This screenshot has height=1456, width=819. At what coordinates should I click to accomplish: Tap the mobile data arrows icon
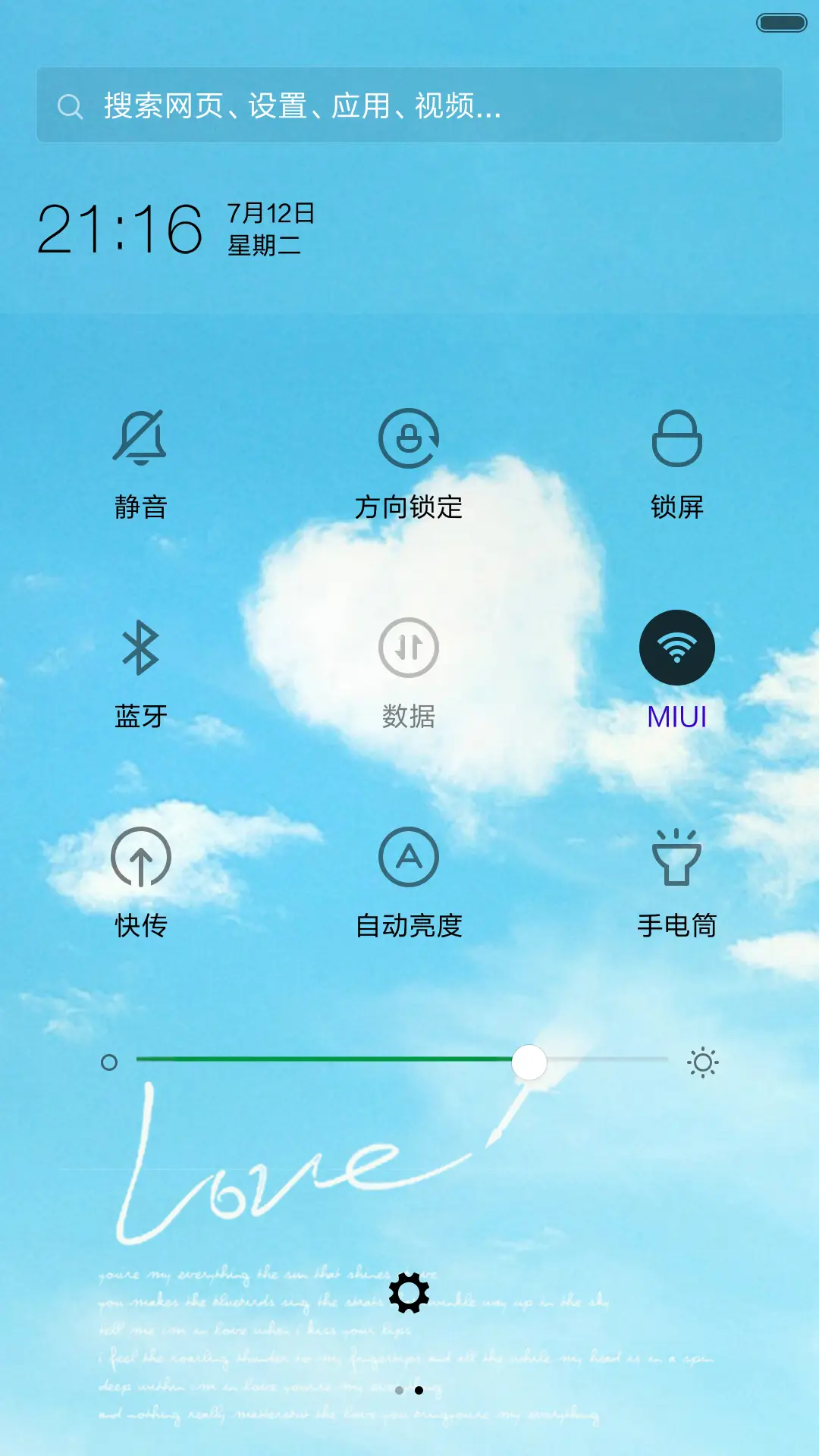tap(409, 648)
